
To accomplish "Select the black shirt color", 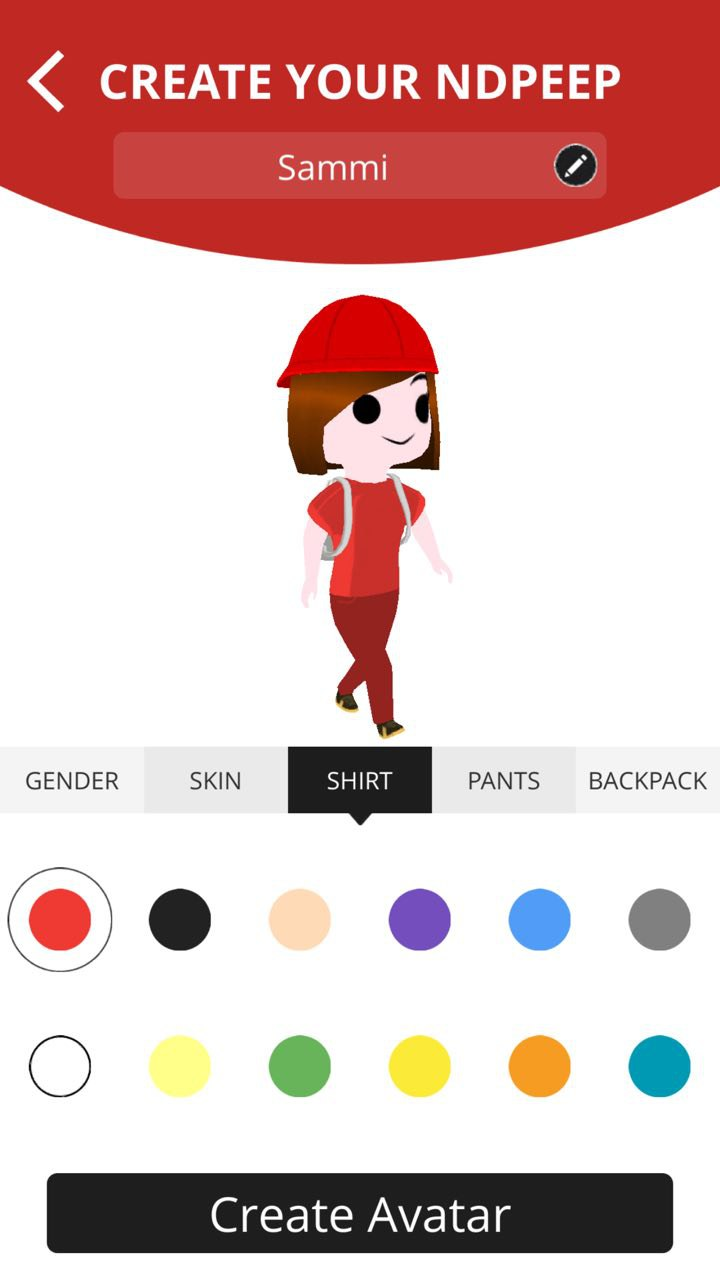I will point(180,919).
